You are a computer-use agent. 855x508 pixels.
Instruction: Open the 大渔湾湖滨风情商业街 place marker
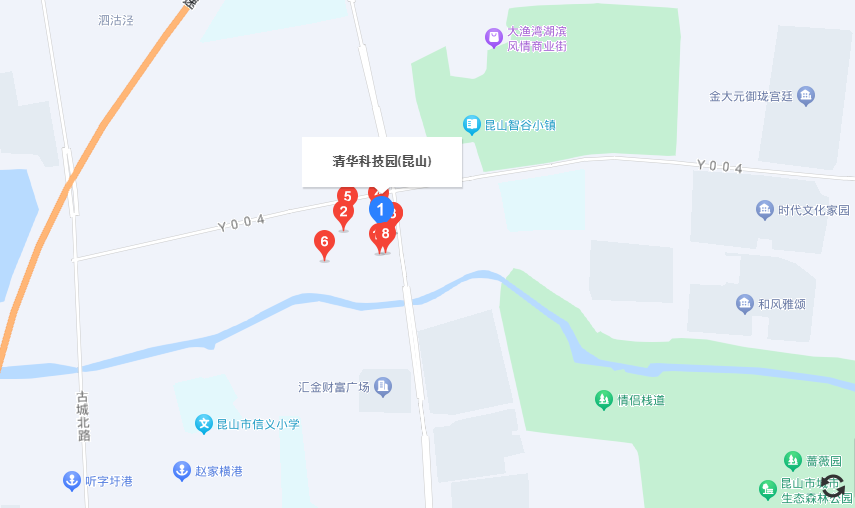point(493,39)
